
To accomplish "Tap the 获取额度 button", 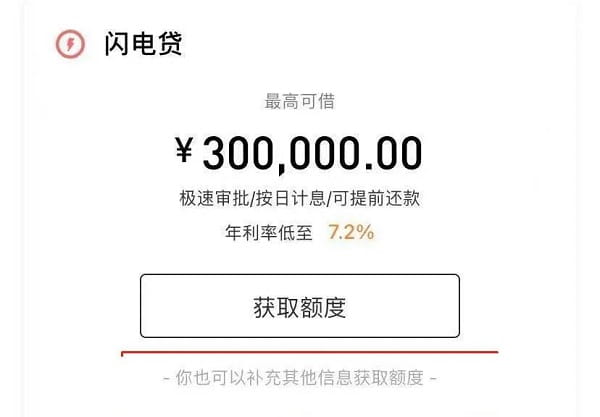I will coord(299,306).
